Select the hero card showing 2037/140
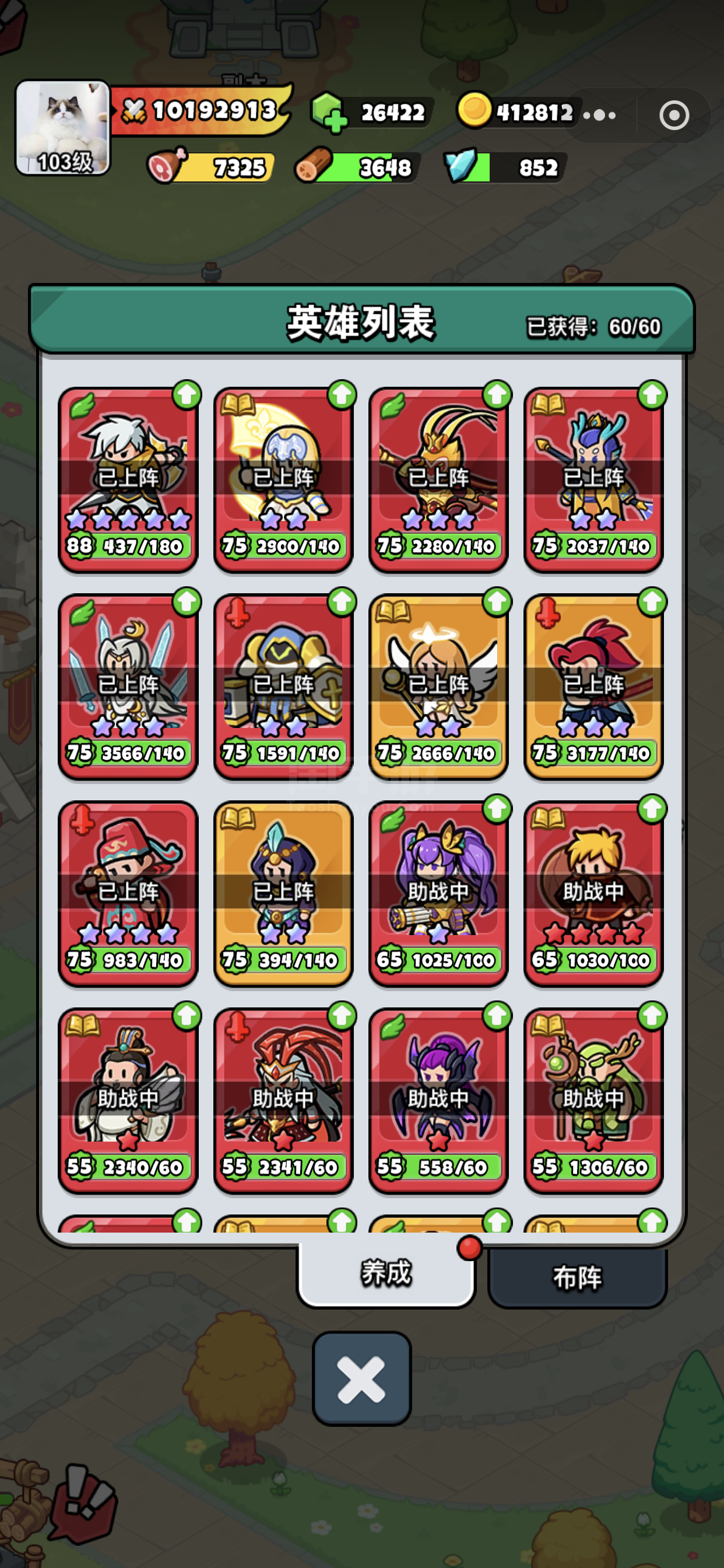 point(593,480)
